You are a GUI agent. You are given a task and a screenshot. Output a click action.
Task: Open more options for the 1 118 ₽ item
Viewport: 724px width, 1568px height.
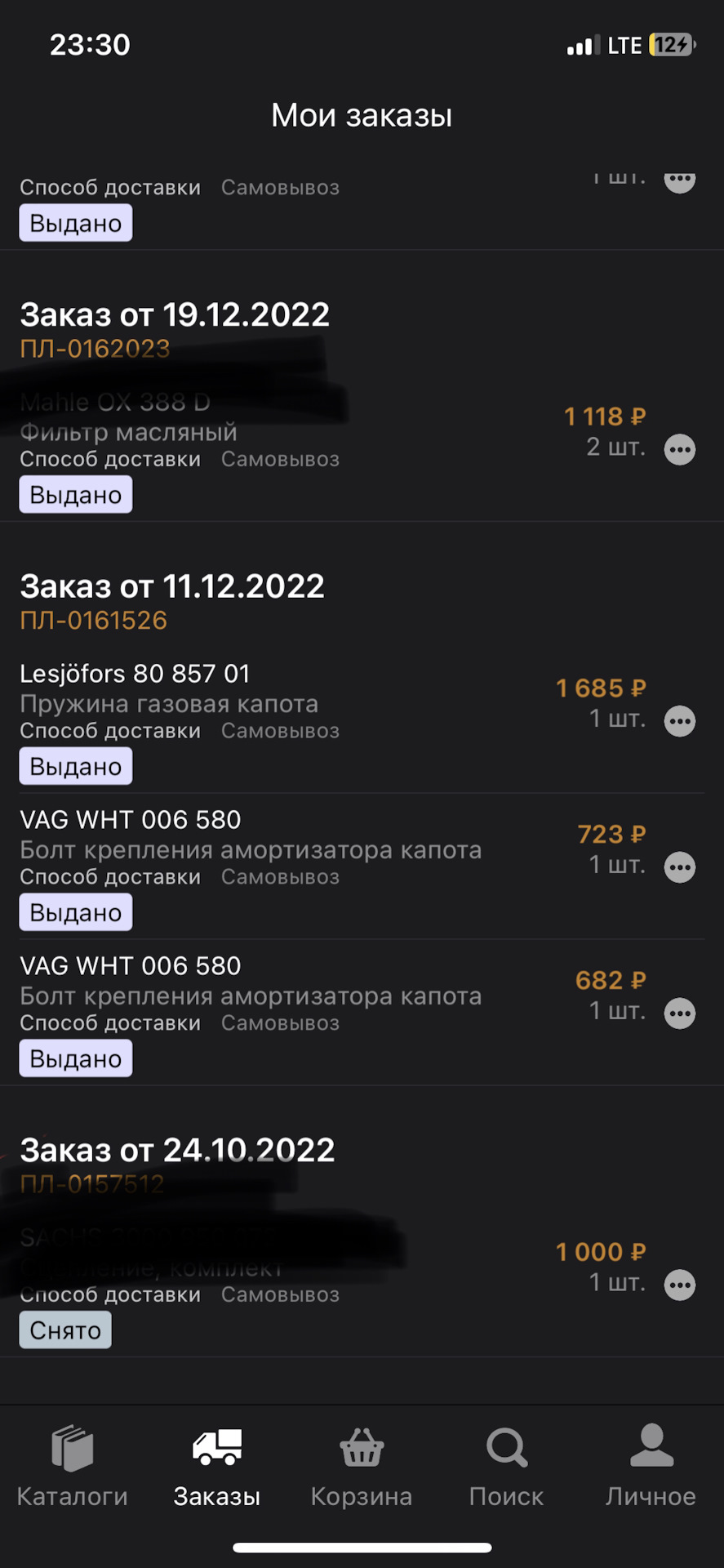680,450
